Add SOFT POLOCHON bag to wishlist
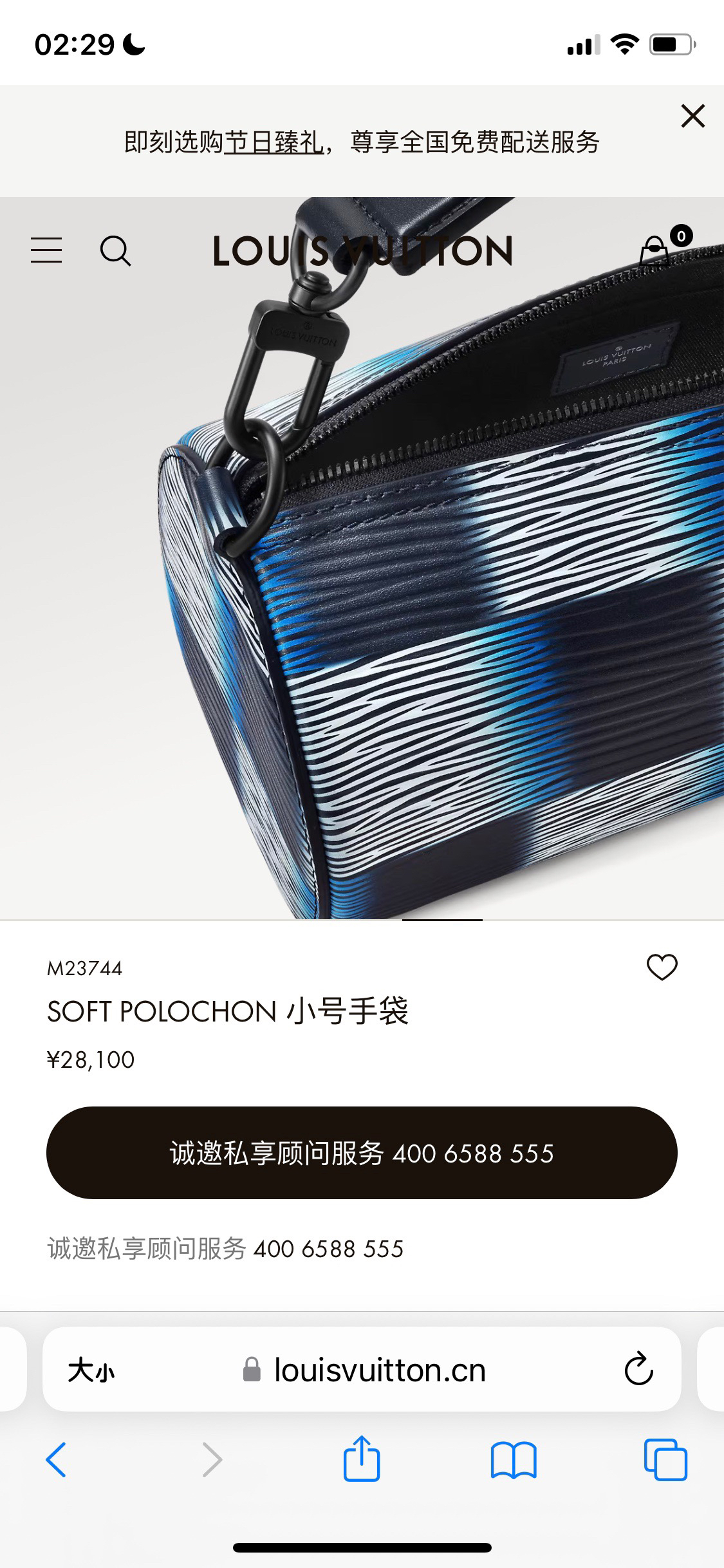This screenshot has width=724, height=1568. point(662,967)
